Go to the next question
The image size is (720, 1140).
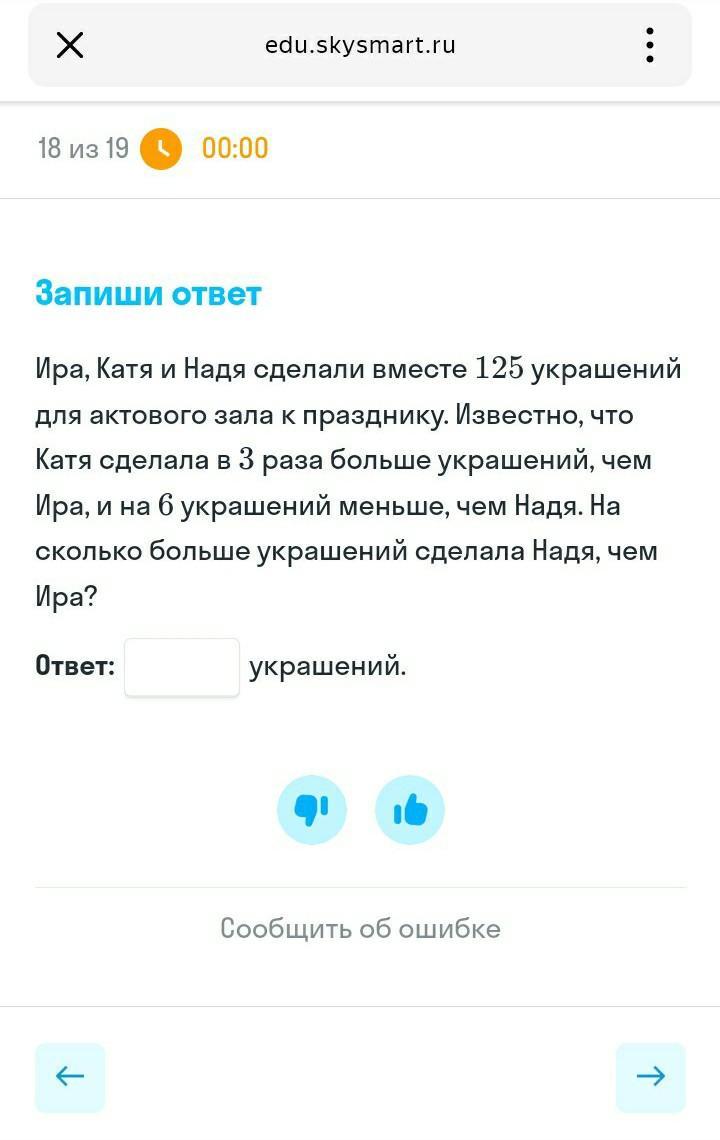[650, 1077]
